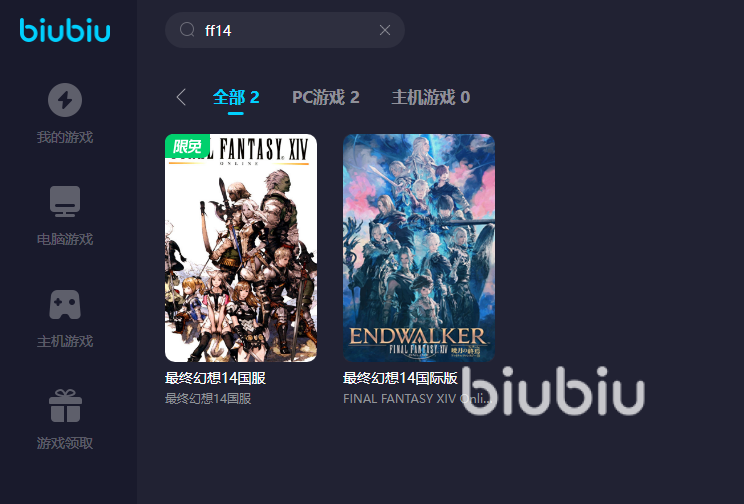Tap the ff14 search field

click(x=280, y=30)
